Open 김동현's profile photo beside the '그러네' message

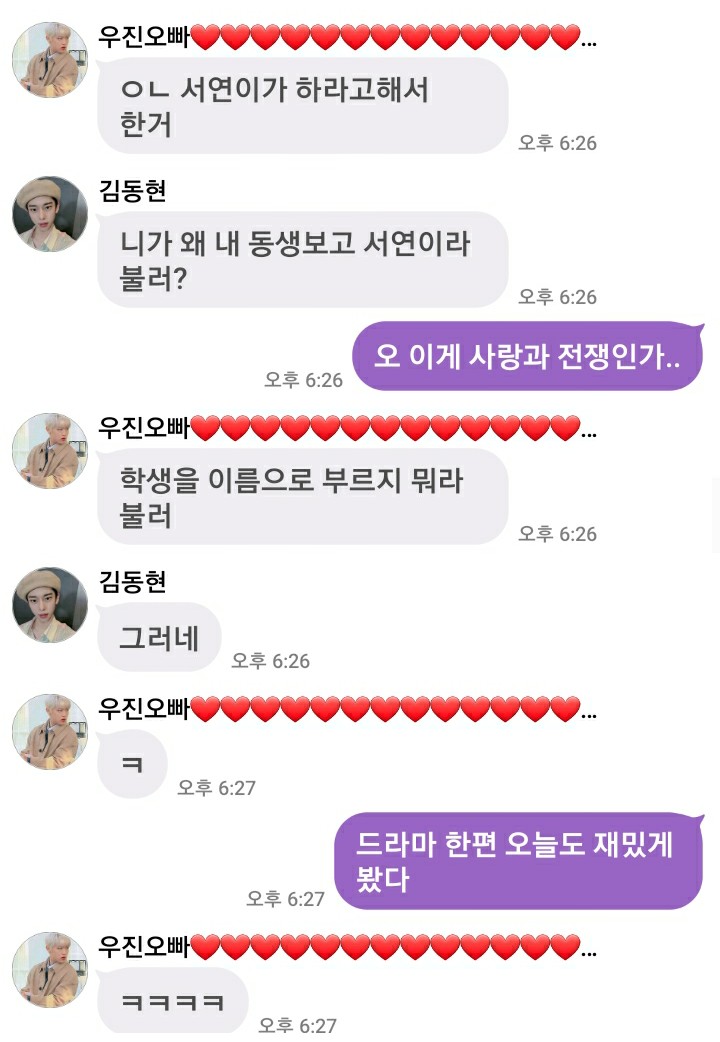(x=49, y=605)
